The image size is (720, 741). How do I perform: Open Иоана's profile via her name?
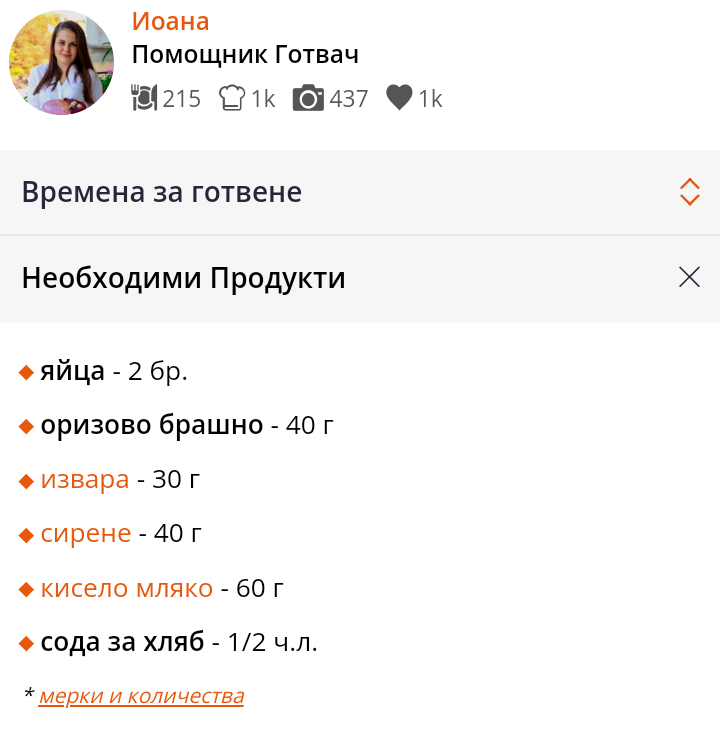pos(171,21)
